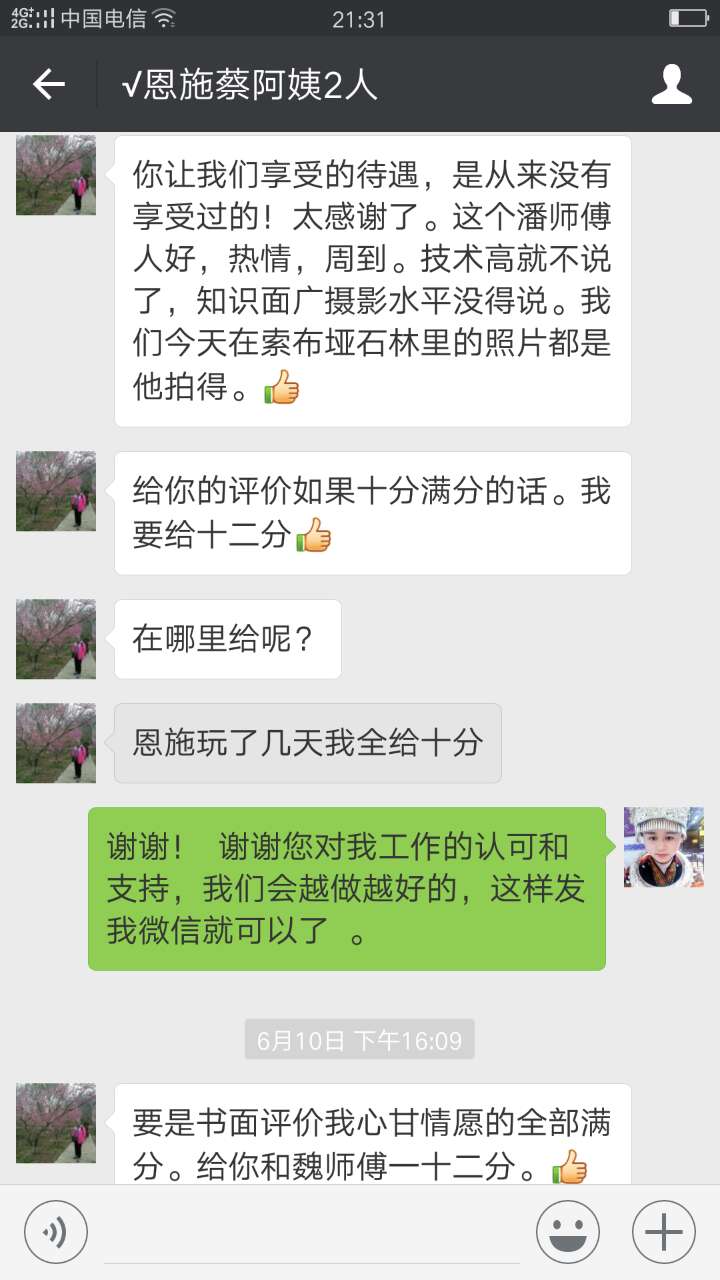720x1280 pixels.
Task: Open my avatar beside the green message
Action: pyautogui.click(x=663, y=847)
